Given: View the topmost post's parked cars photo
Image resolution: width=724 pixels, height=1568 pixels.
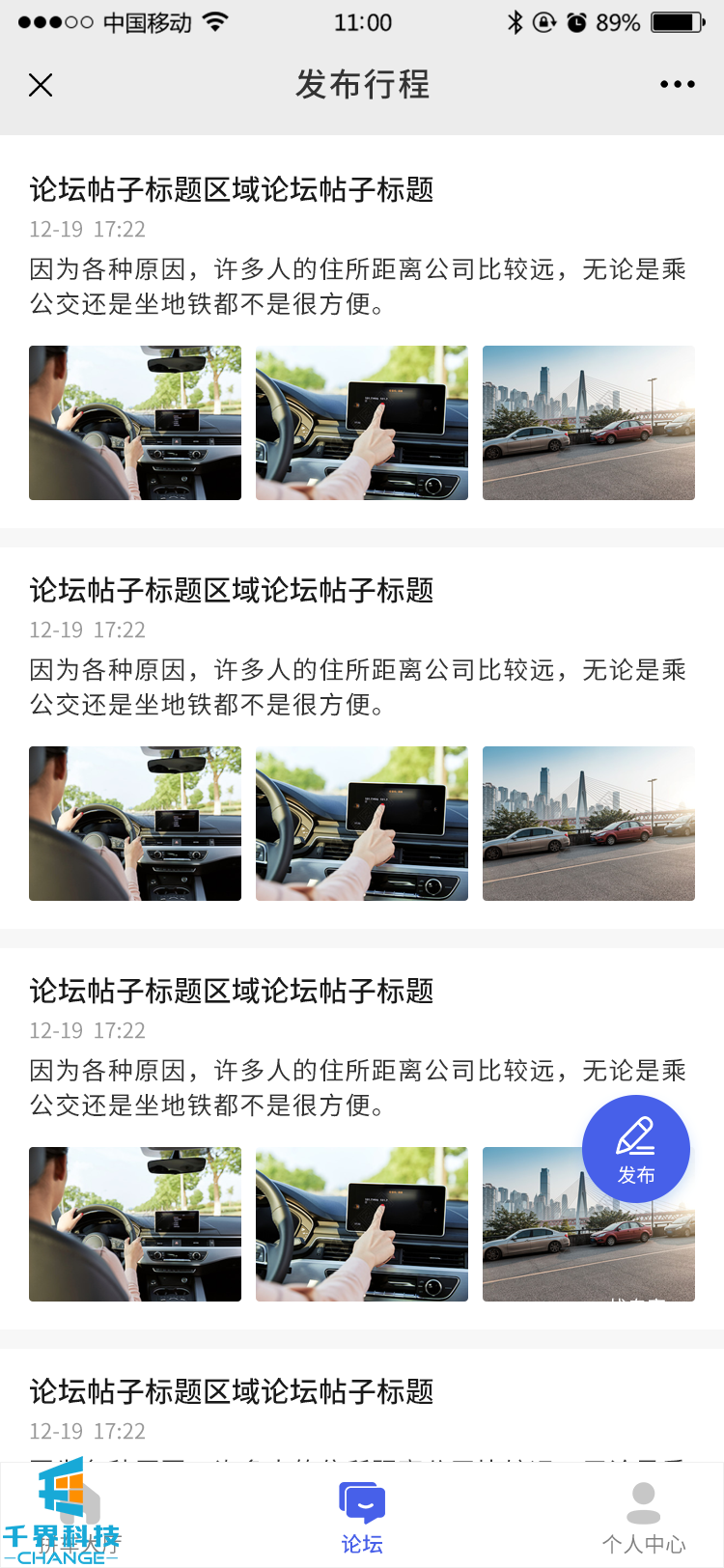Looking at the screenshot, I should 588,423.
